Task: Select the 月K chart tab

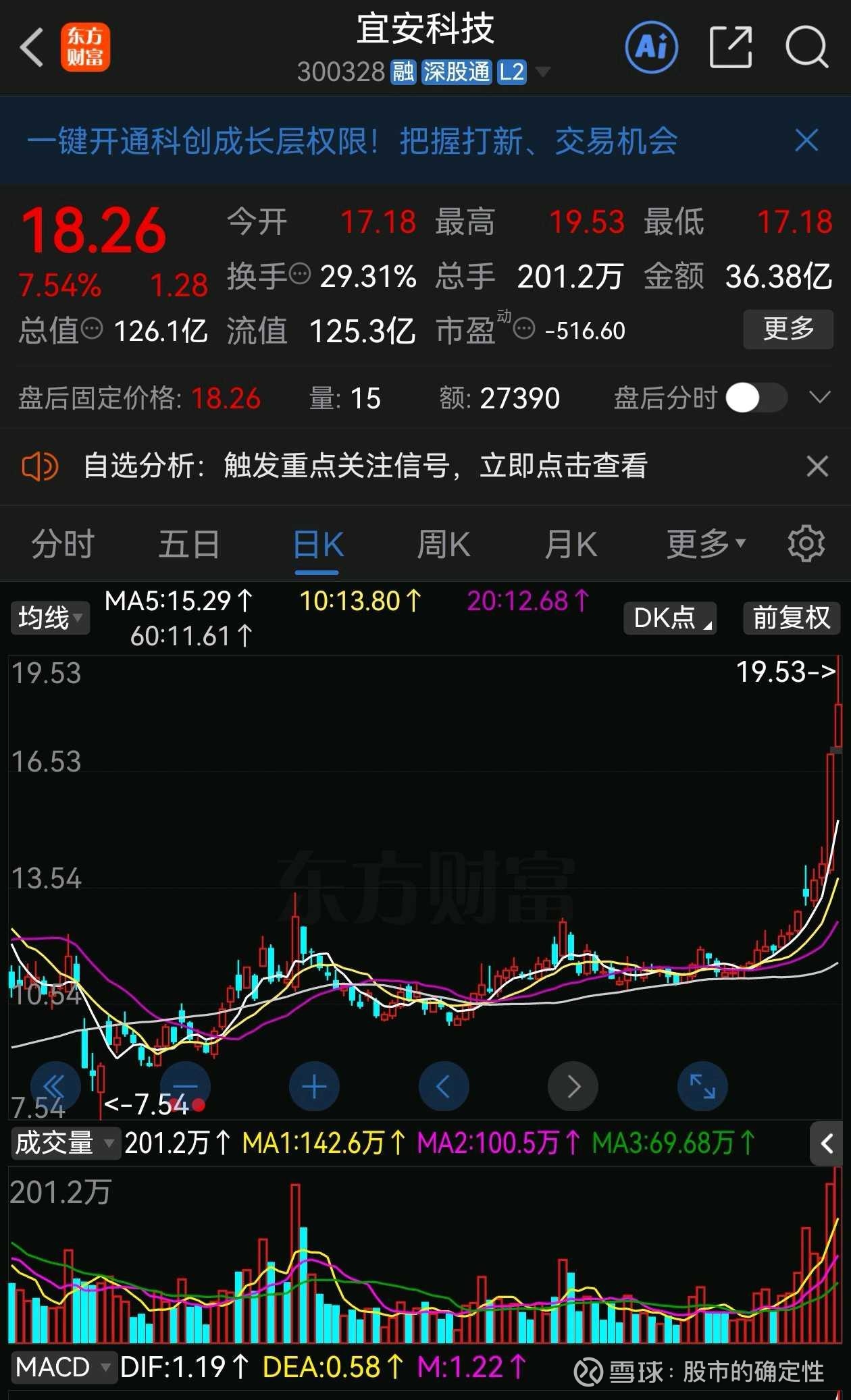Action: (571, 544)
